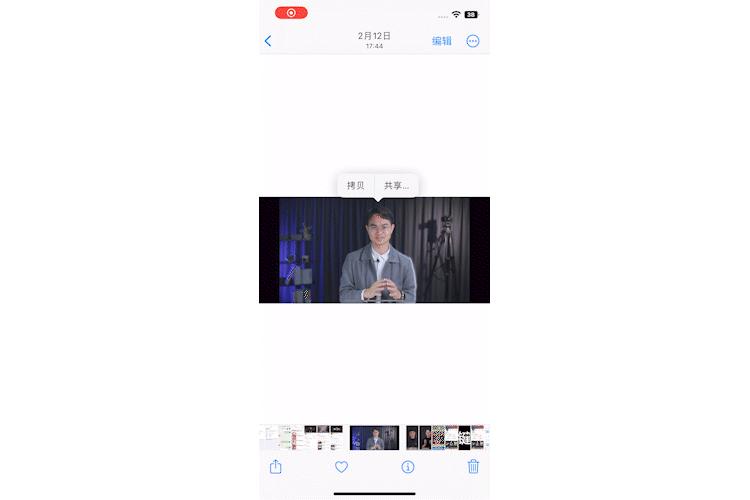This screenshot has height=500, width=750.
Task: Select 拷贝 in the popup menu
Action: pyautogui.click(x=356, y=185)
